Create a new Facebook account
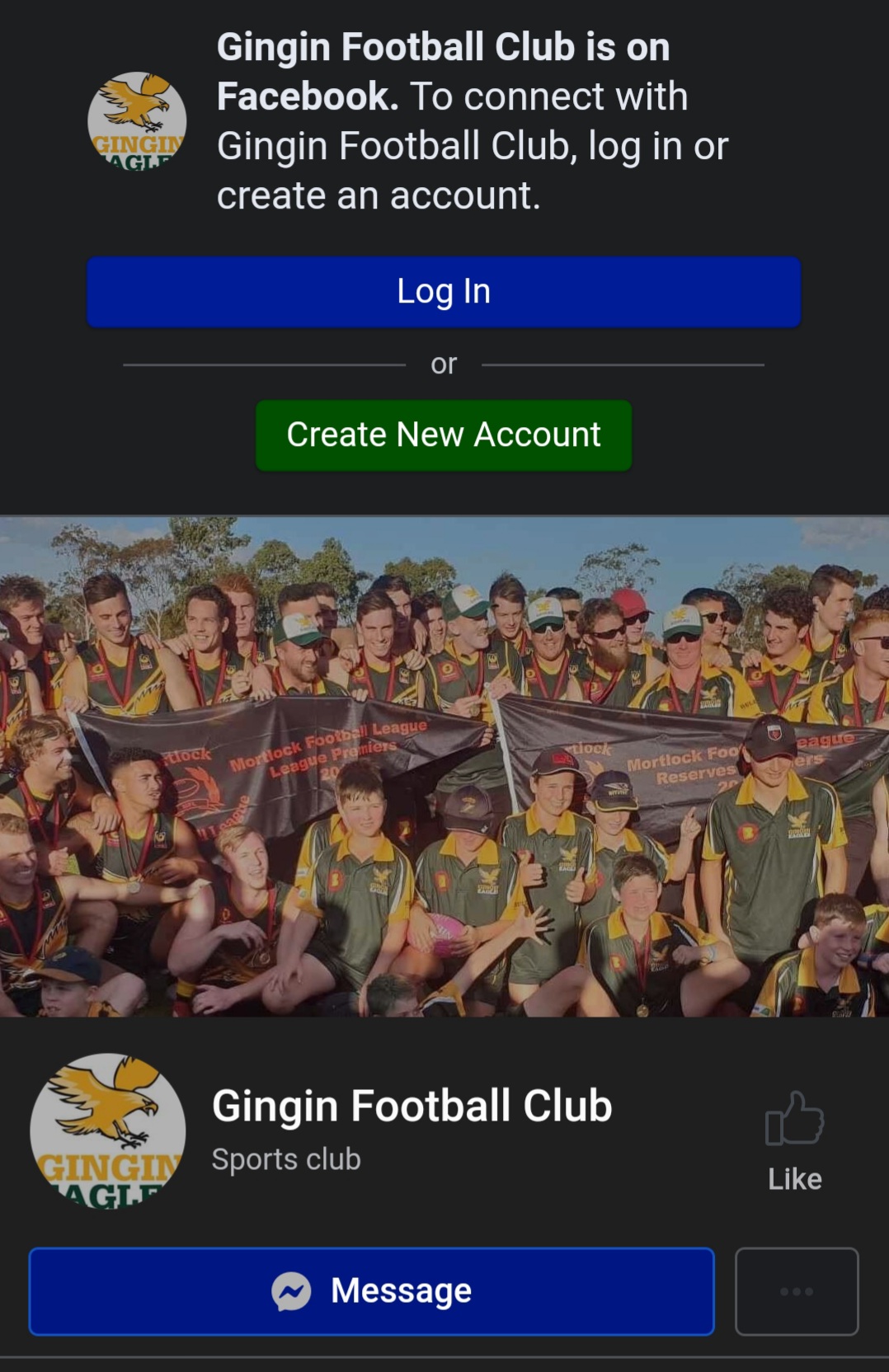Image resolution: width=889 pixels, height=1372 pixels. click(x=444, y=435)
